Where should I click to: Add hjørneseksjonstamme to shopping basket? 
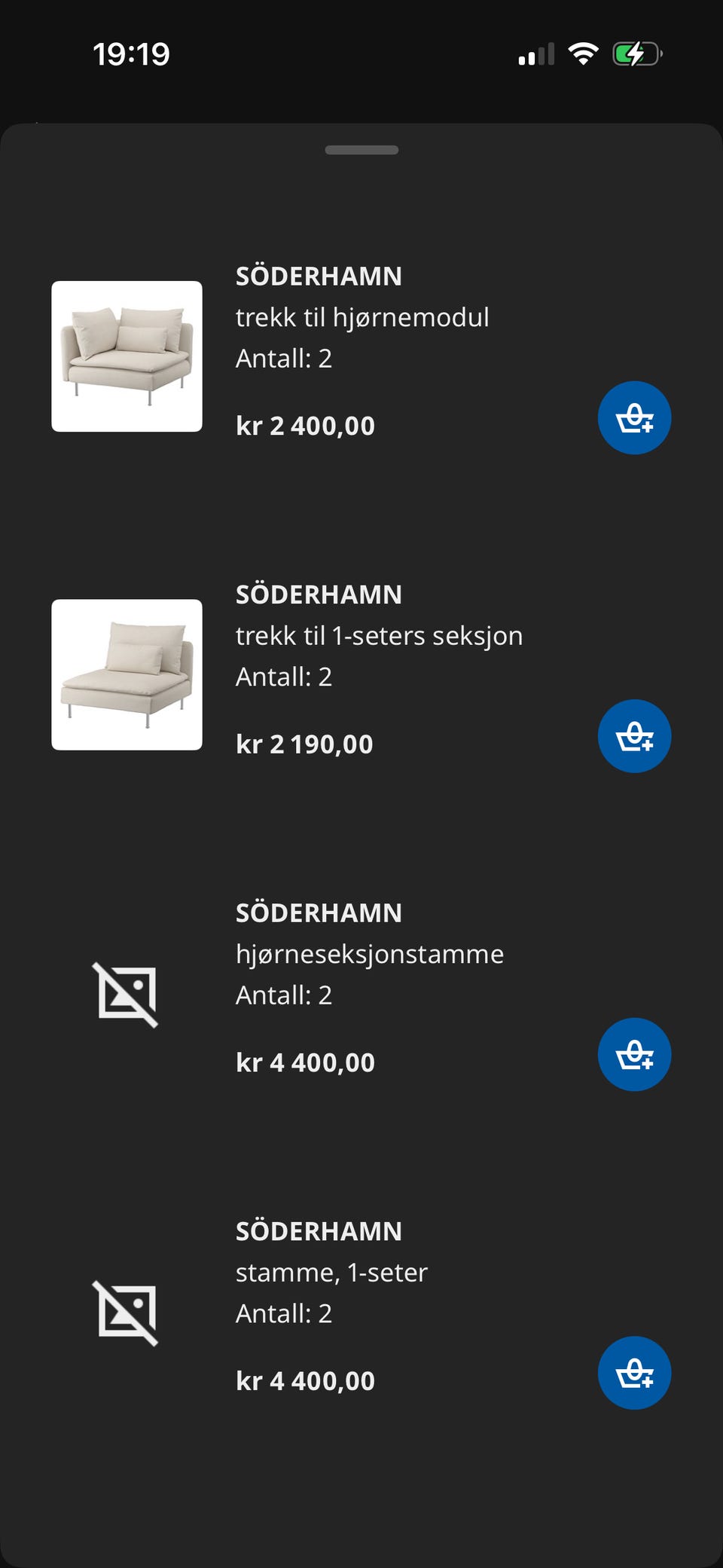point(634,1055)
